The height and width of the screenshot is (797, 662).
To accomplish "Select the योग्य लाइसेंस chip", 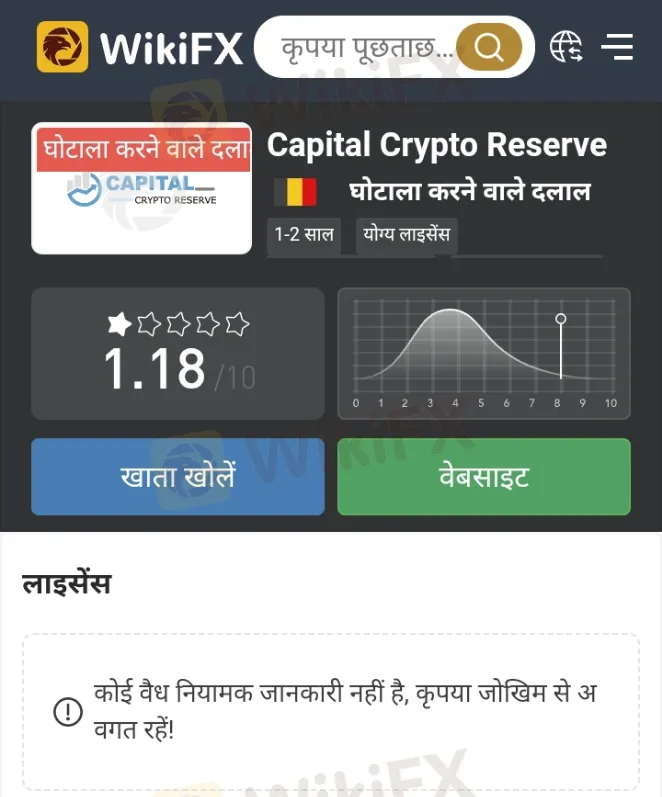I will point(407,236).
